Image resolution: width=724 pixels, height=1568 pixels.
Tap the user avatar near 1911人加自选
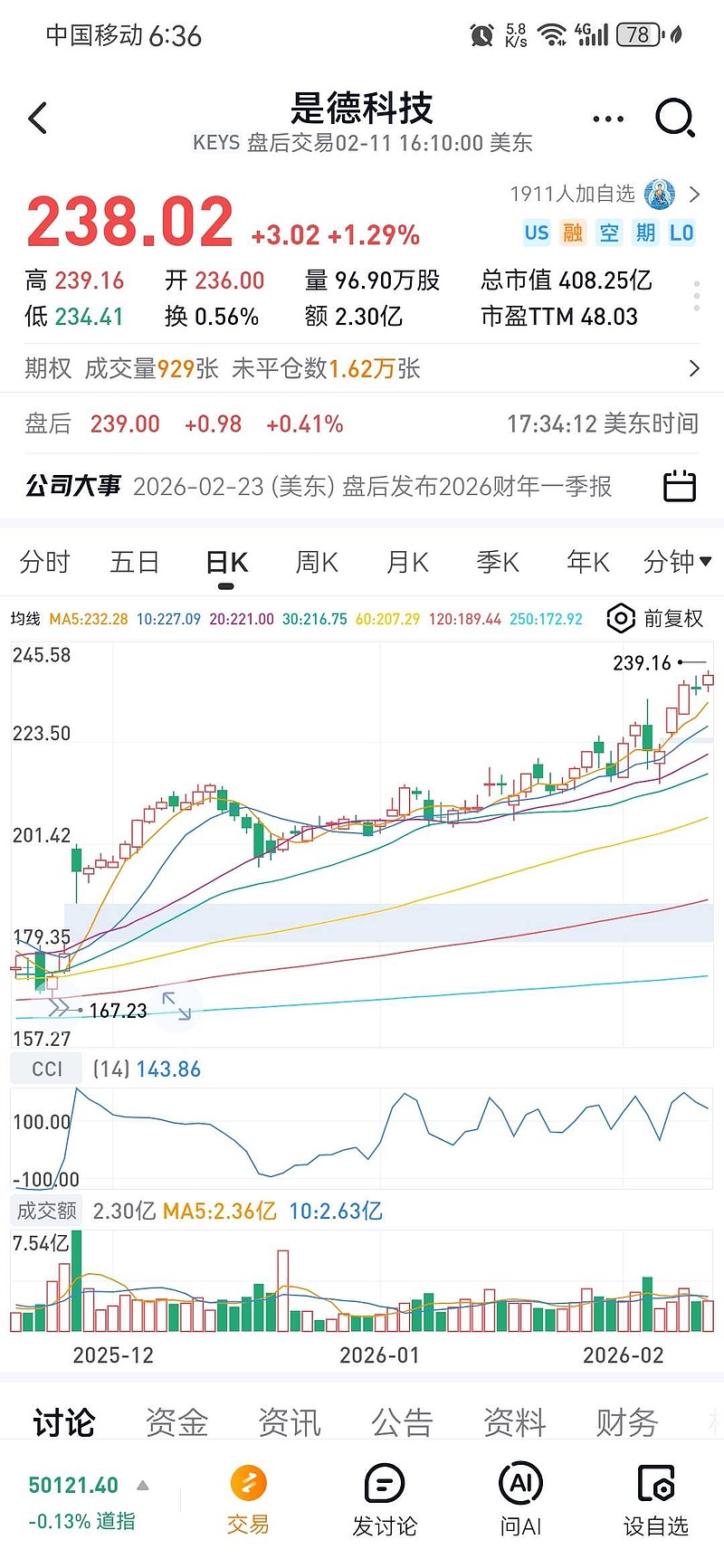point(660,194)
